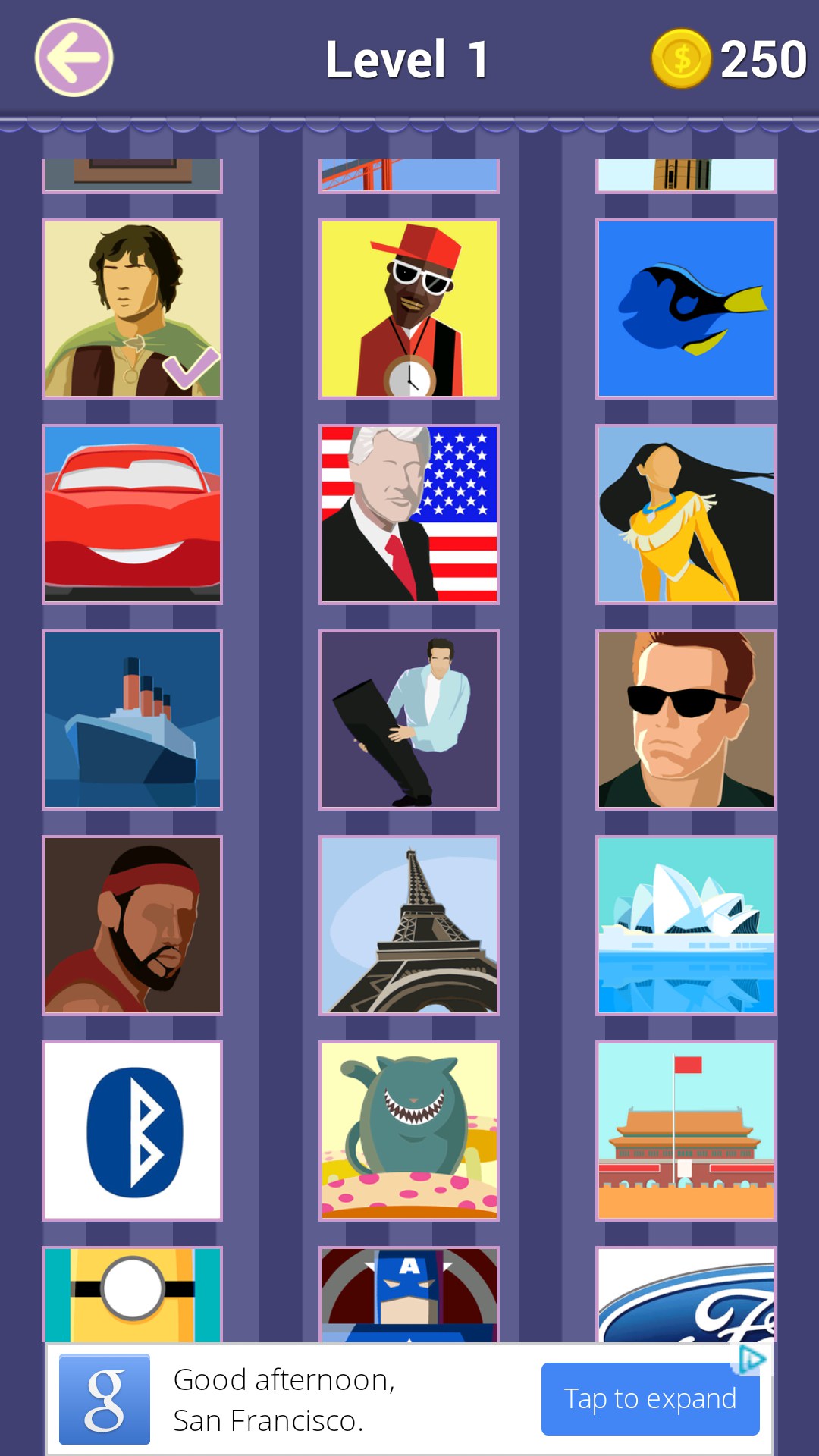The image size is (819, 1456).
Task: Tap the checkmark on the solved Frodo puzzle
Action: [191, 366]
